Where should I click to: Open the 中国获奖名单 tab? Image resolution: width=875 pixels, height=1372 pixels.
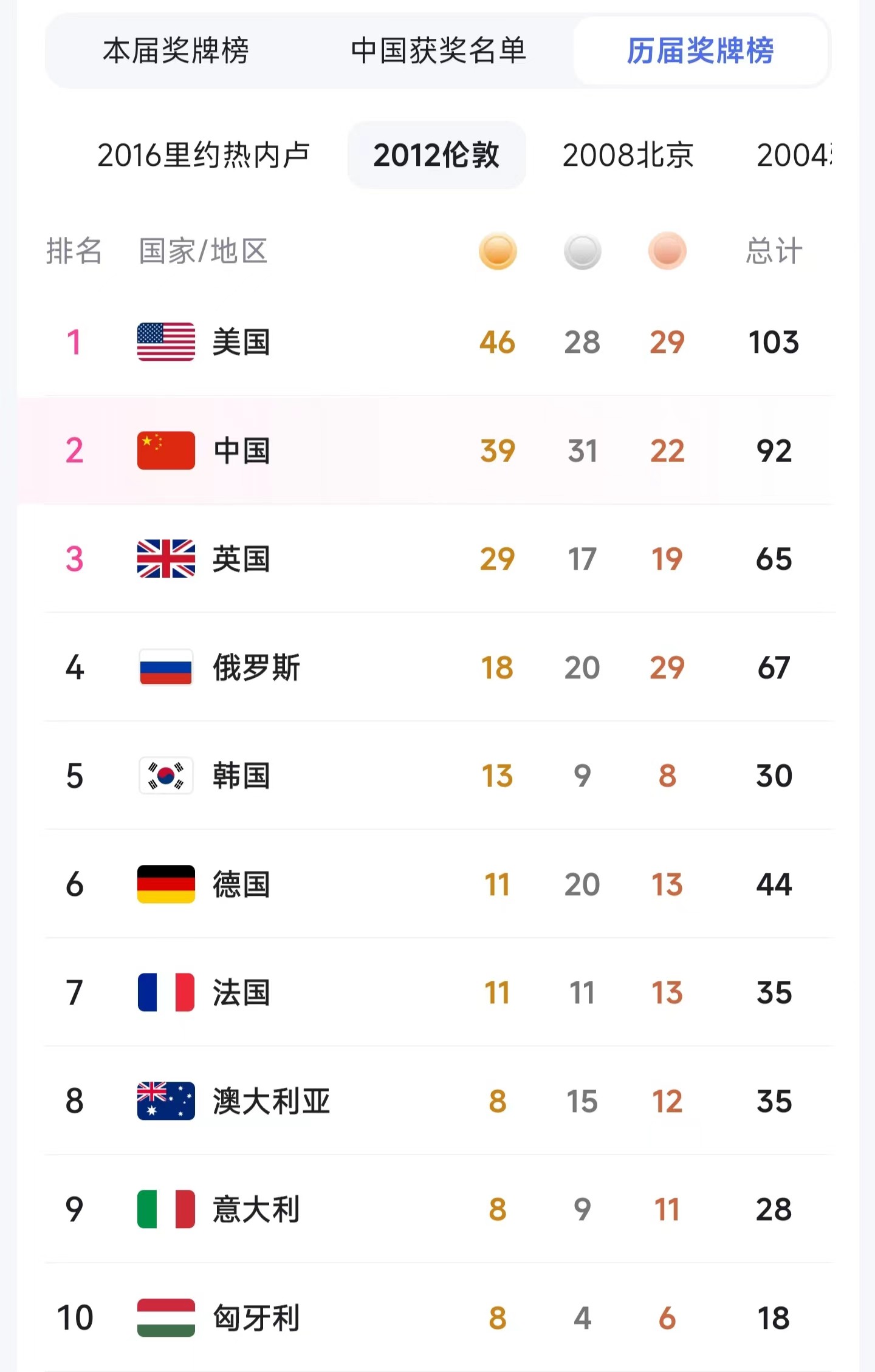coord(438,50)
